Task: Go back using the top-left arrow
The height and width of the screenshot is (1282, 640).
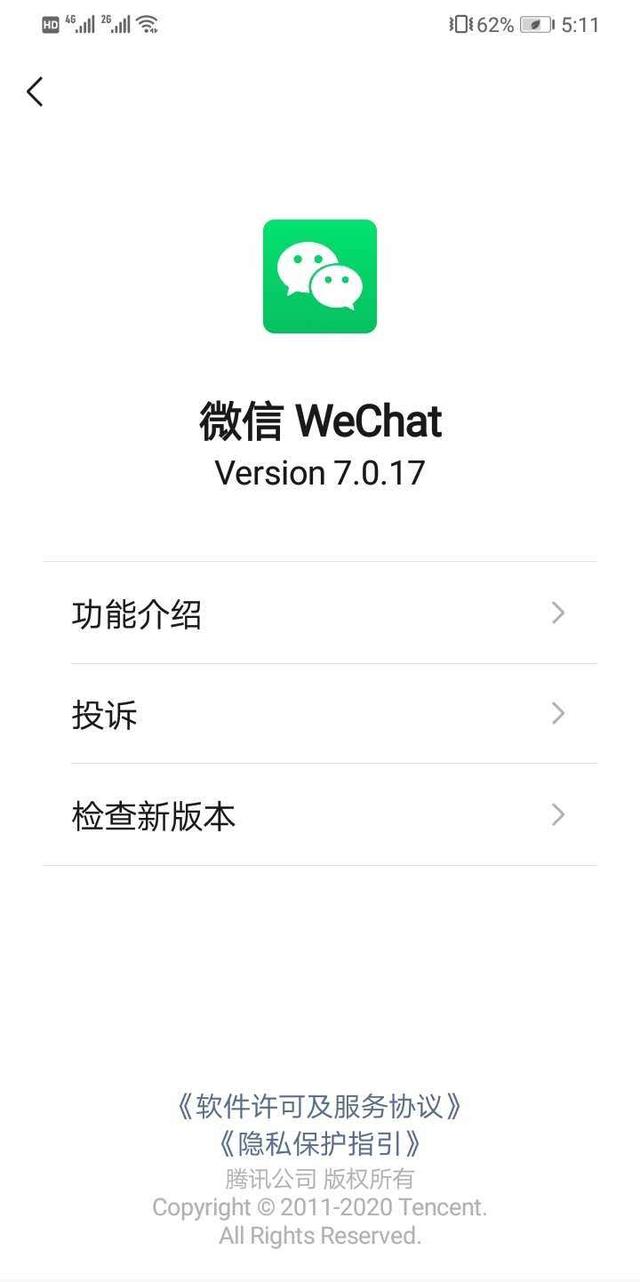Action: click(35, 92)
